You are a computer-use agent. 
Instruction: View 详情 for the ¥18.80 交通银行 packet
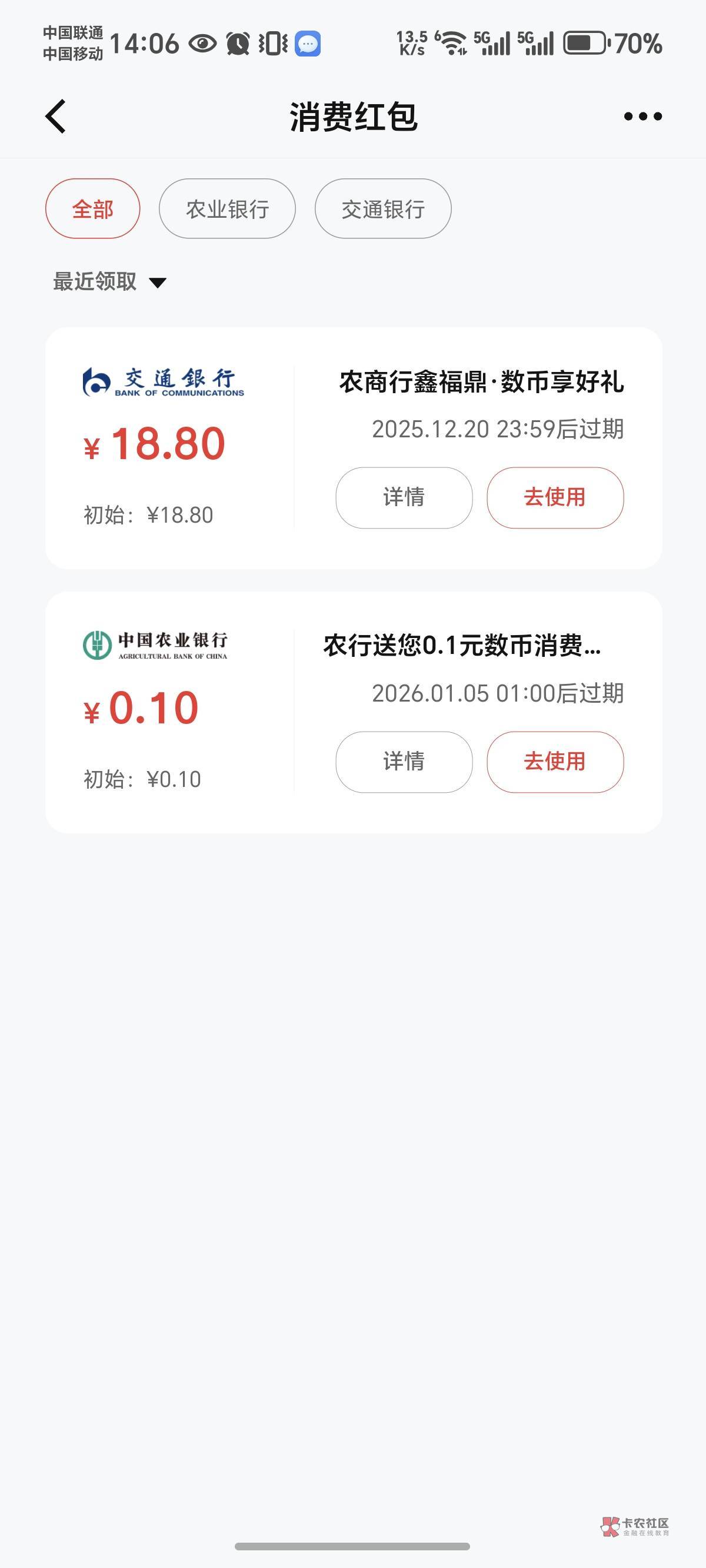tap(404, 498)
